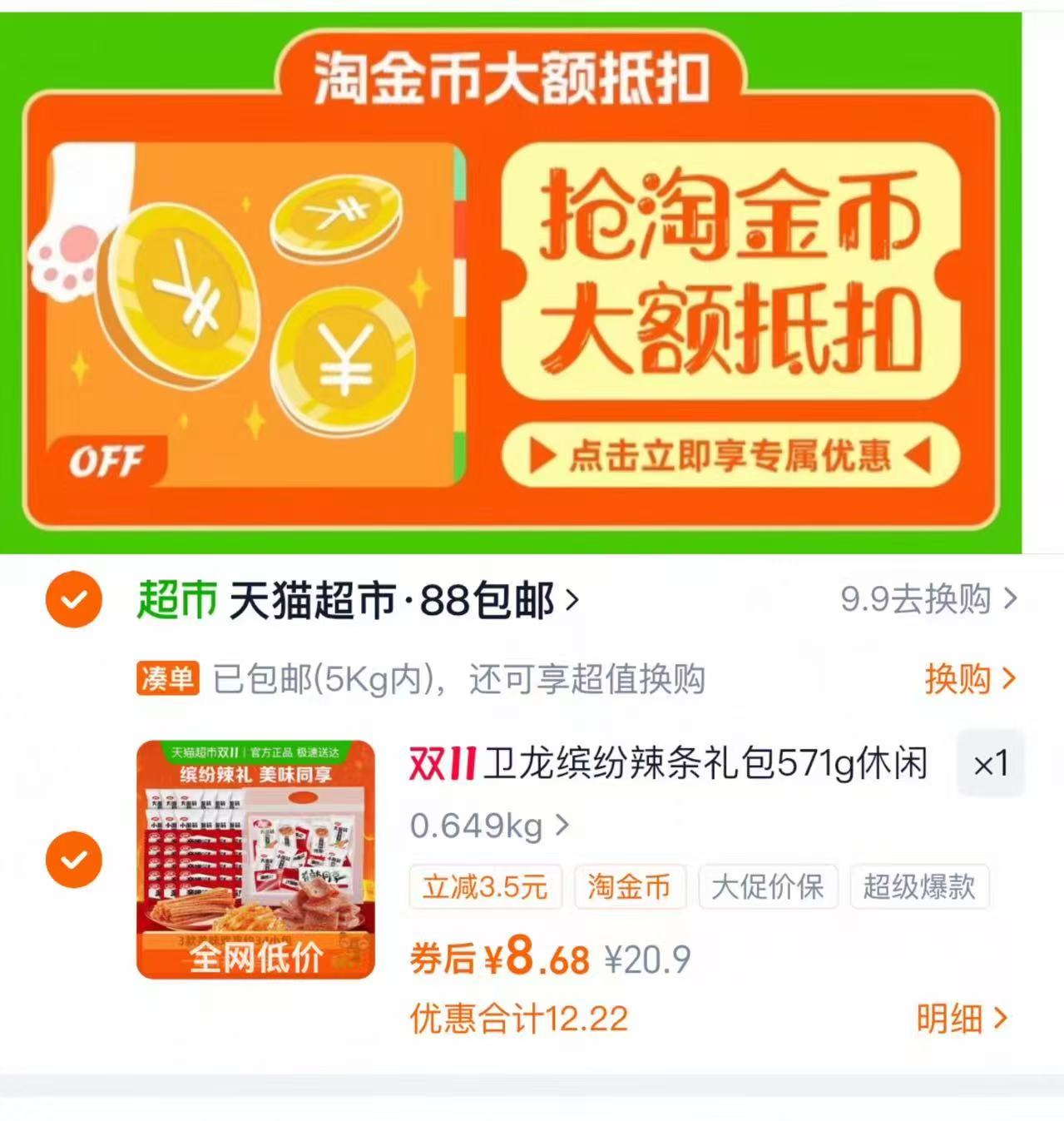Click the 立减3.5元 discount tag

485,887
